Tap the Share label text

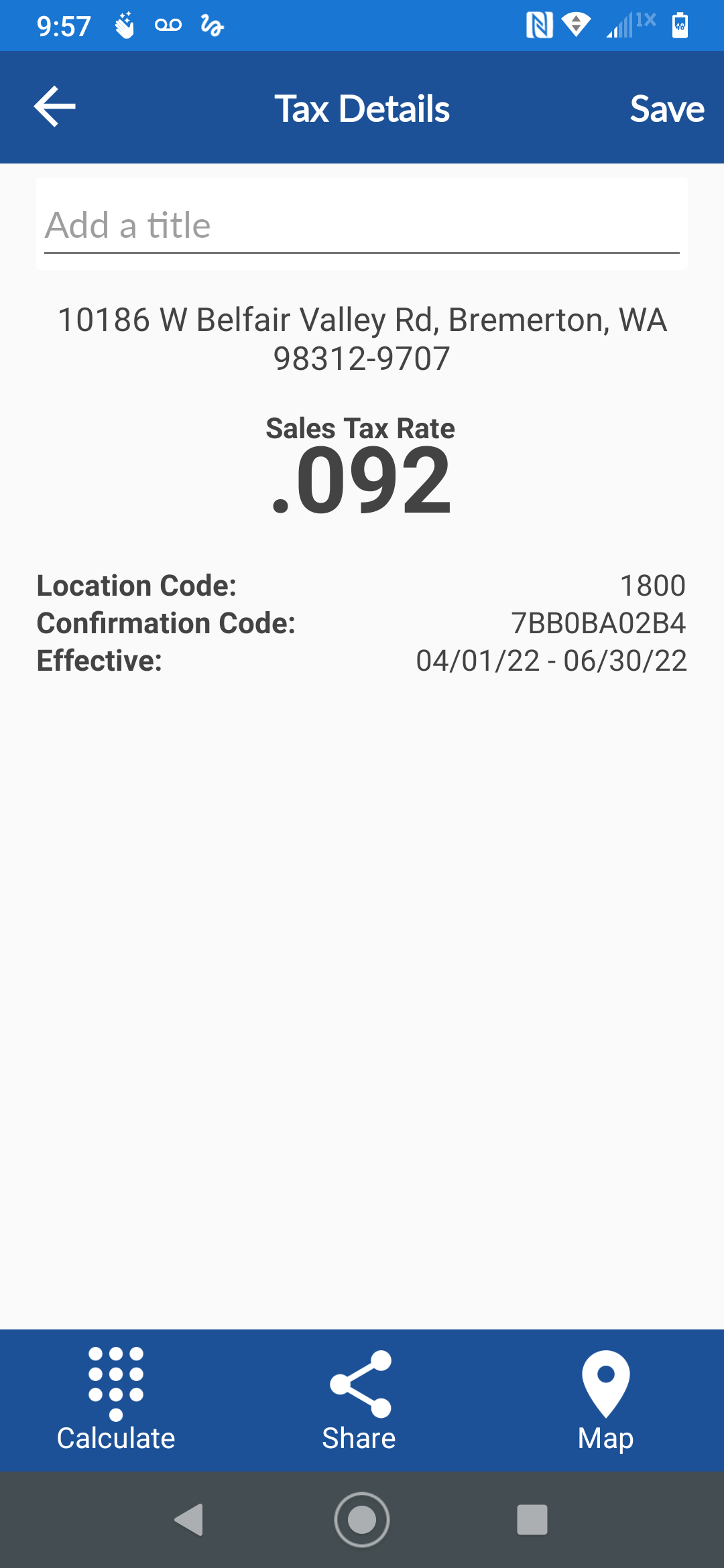[359, 1437]
